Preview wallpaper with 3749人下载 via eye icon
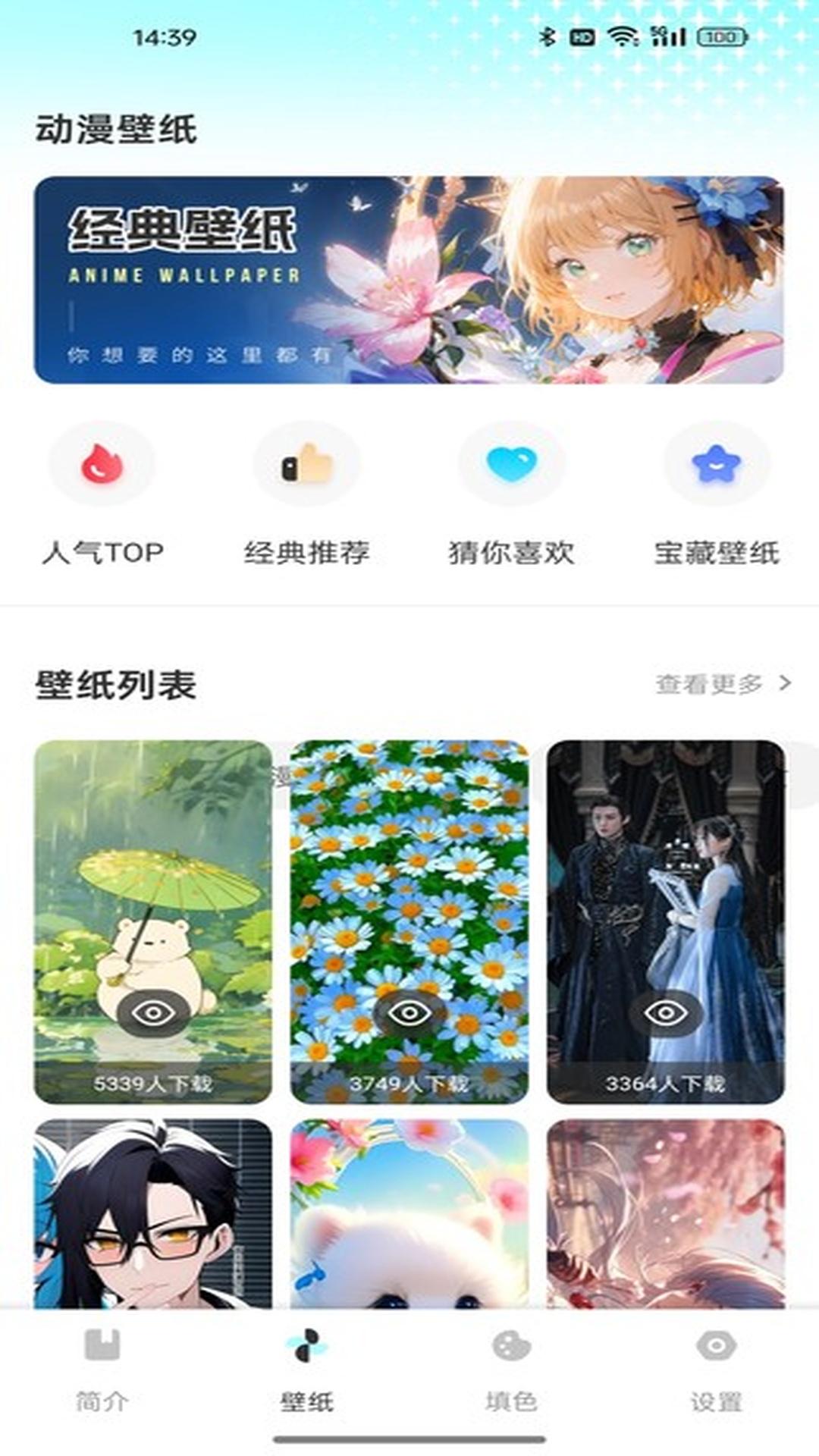This screenshot has height=1456, width=819. pos(409,1012)
